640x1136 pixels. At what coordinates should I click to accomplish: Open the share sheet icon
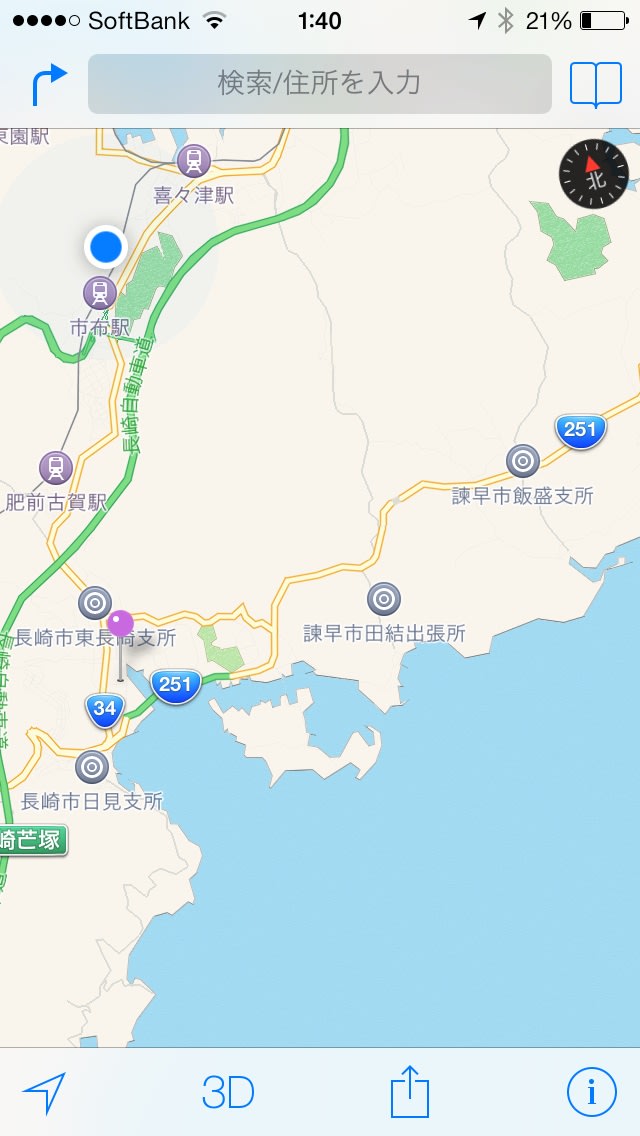pos(410,1091)
